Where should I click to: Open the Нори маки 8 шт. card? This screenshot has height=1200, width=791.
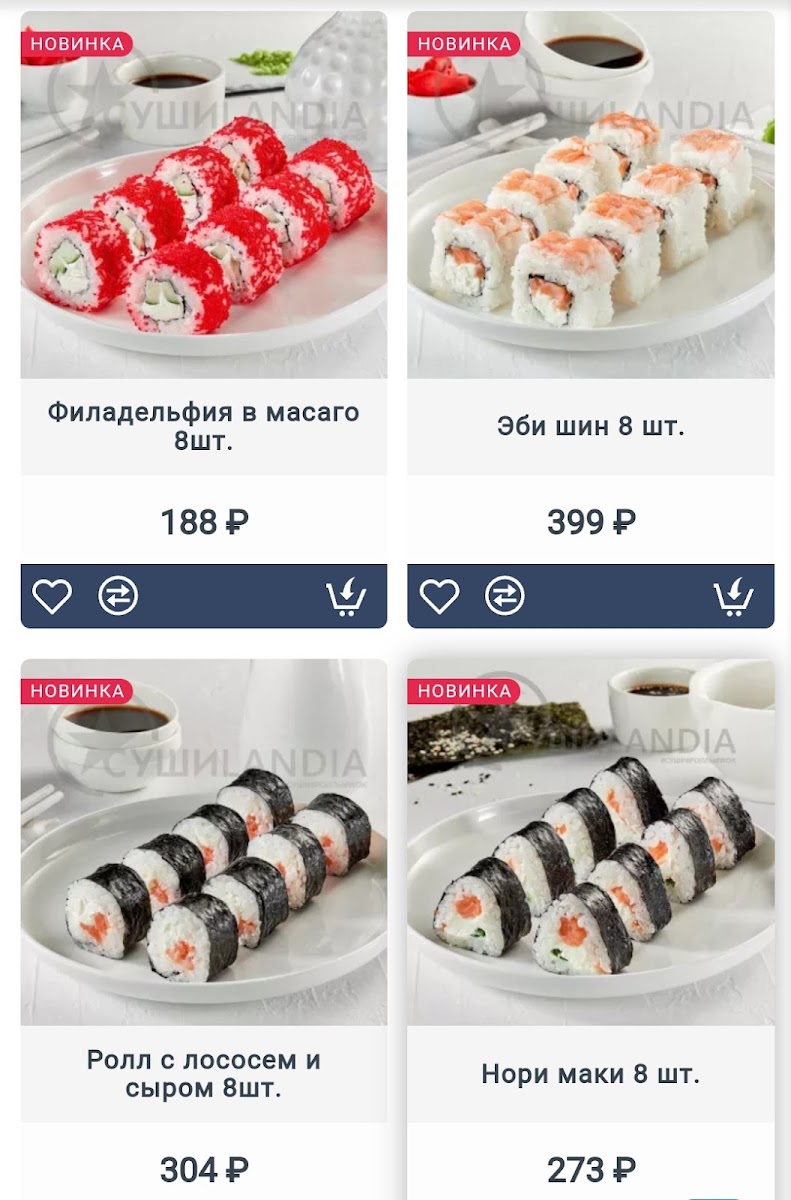(x=590, y=860)
